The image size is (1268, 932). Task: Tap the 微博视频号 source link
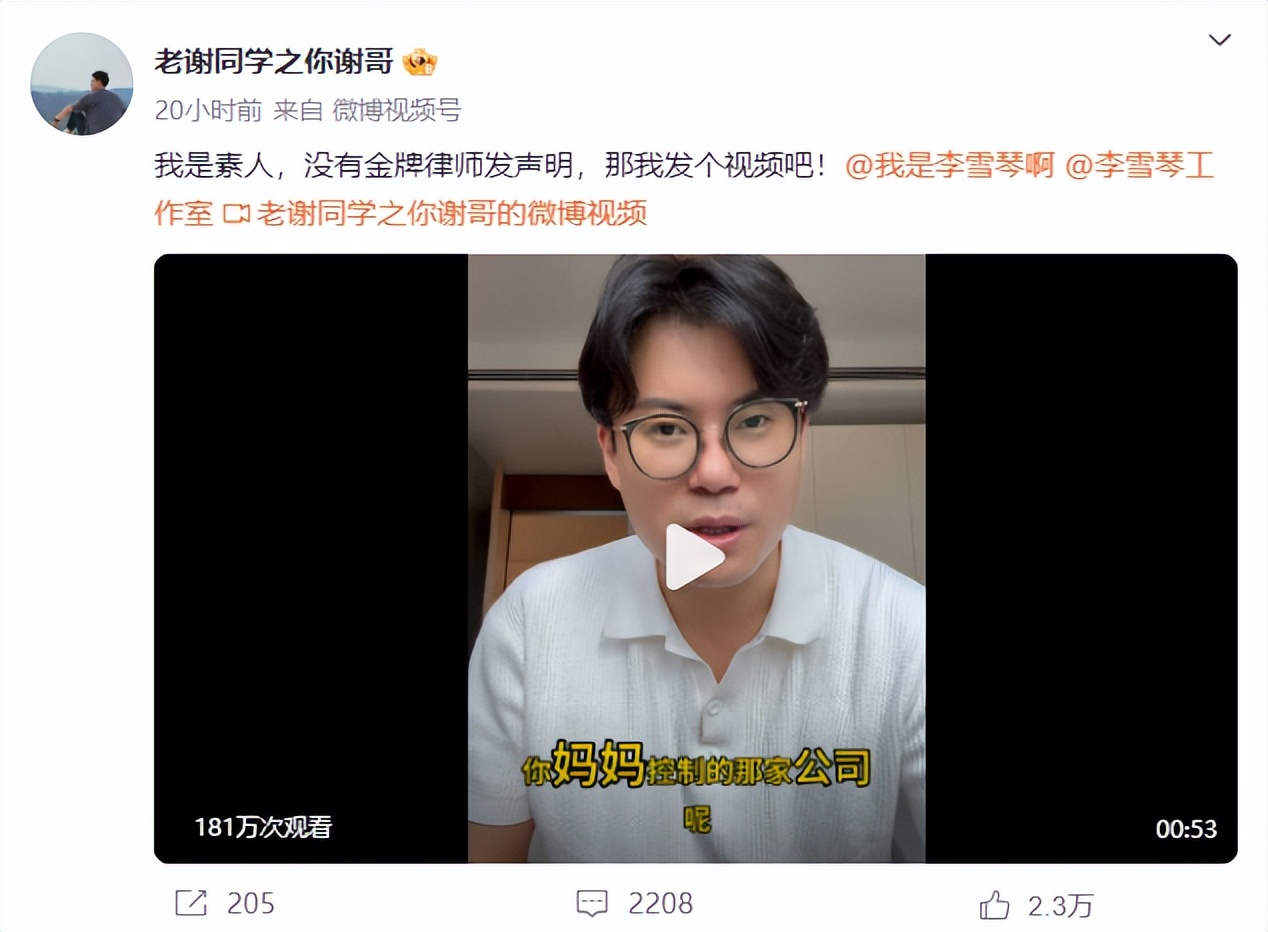[x=396, y=111]
